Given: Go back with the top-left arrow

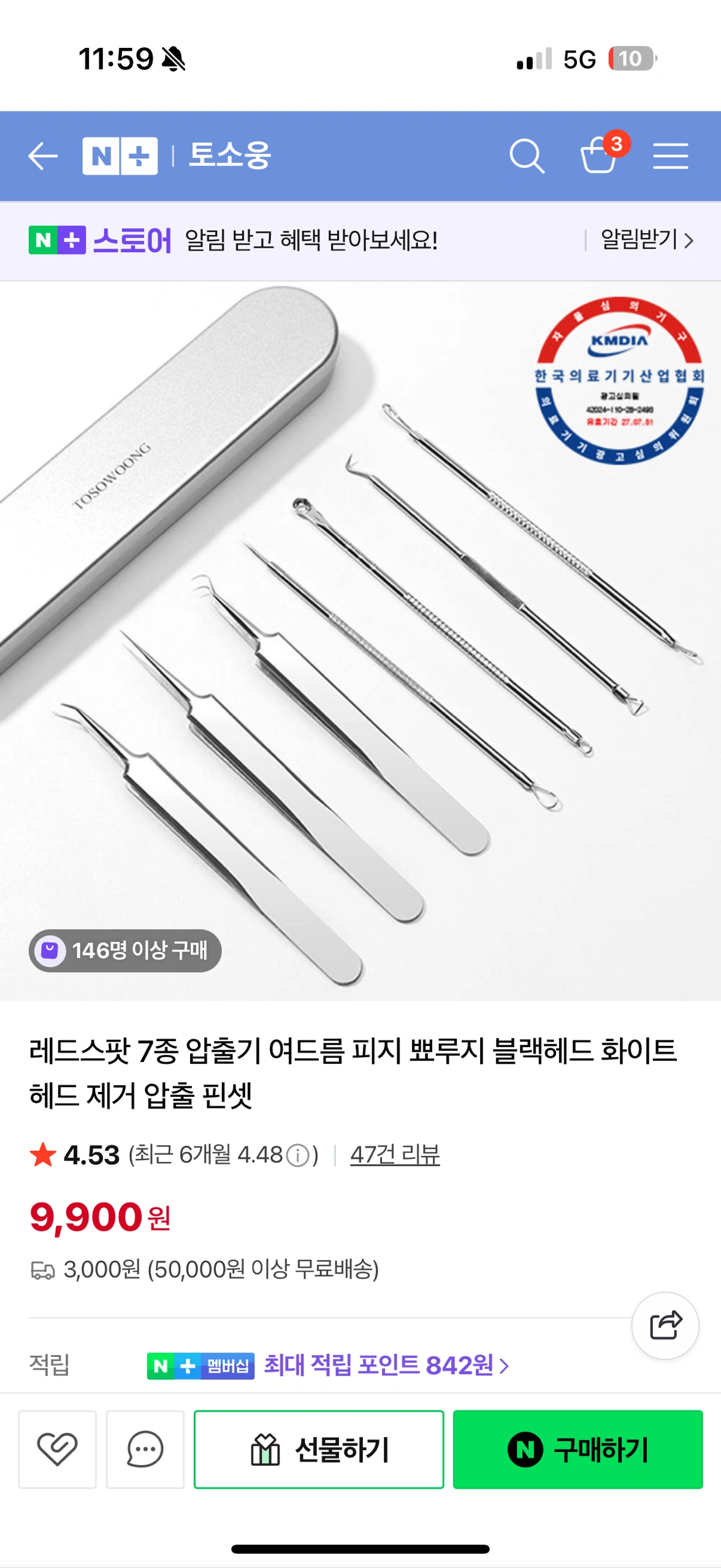Looking at the screenshot, I should (43, 156).
